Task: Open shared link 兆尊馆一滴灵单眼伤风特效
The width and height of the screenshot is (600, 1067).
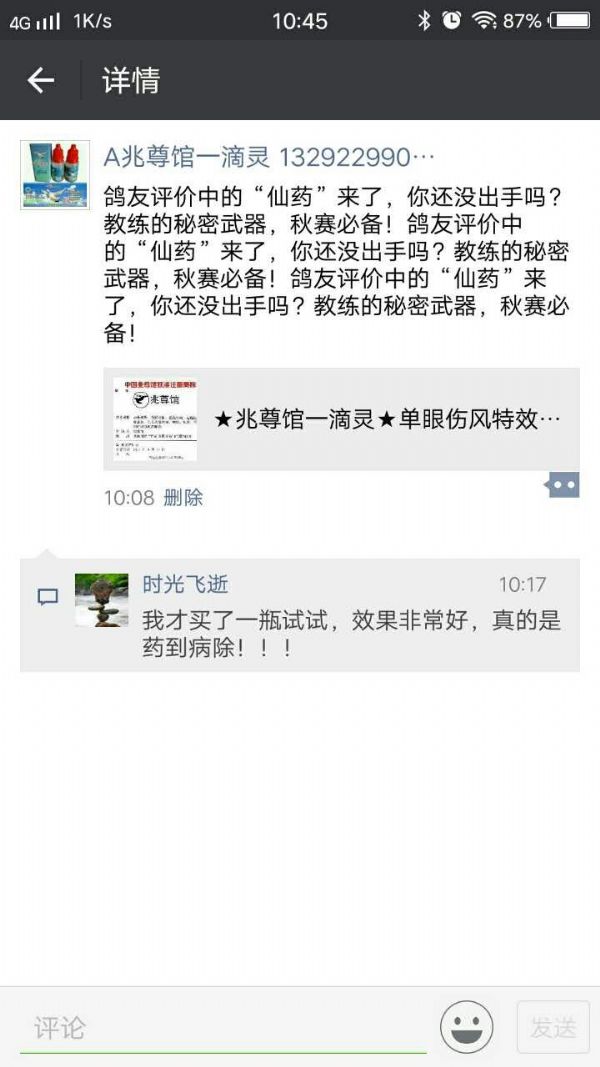Action: click(x=341, y=419)
